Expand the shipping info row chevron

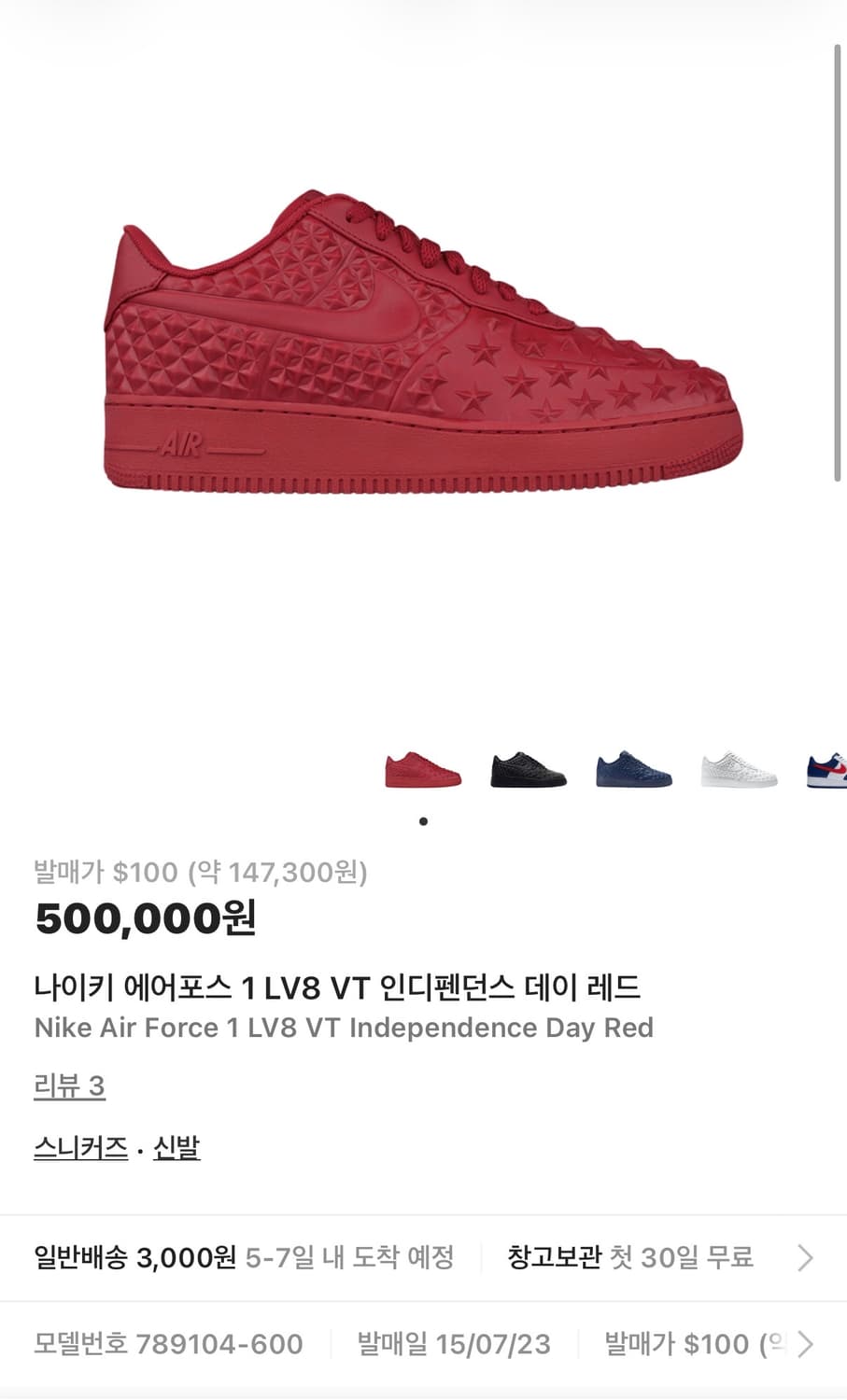(805, 1257)
